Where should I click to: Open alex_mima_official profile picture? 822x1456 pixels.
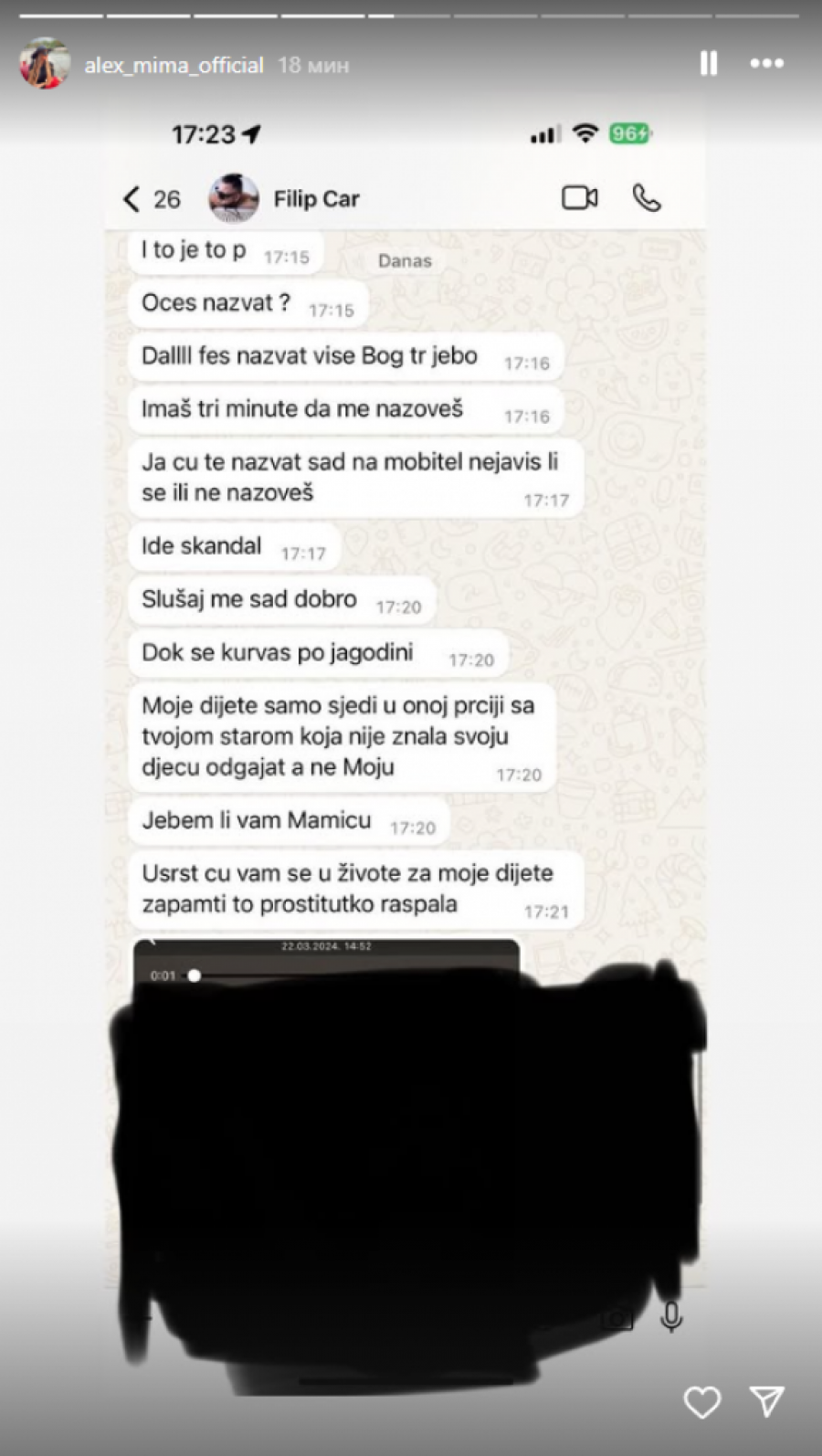[45, 64]
